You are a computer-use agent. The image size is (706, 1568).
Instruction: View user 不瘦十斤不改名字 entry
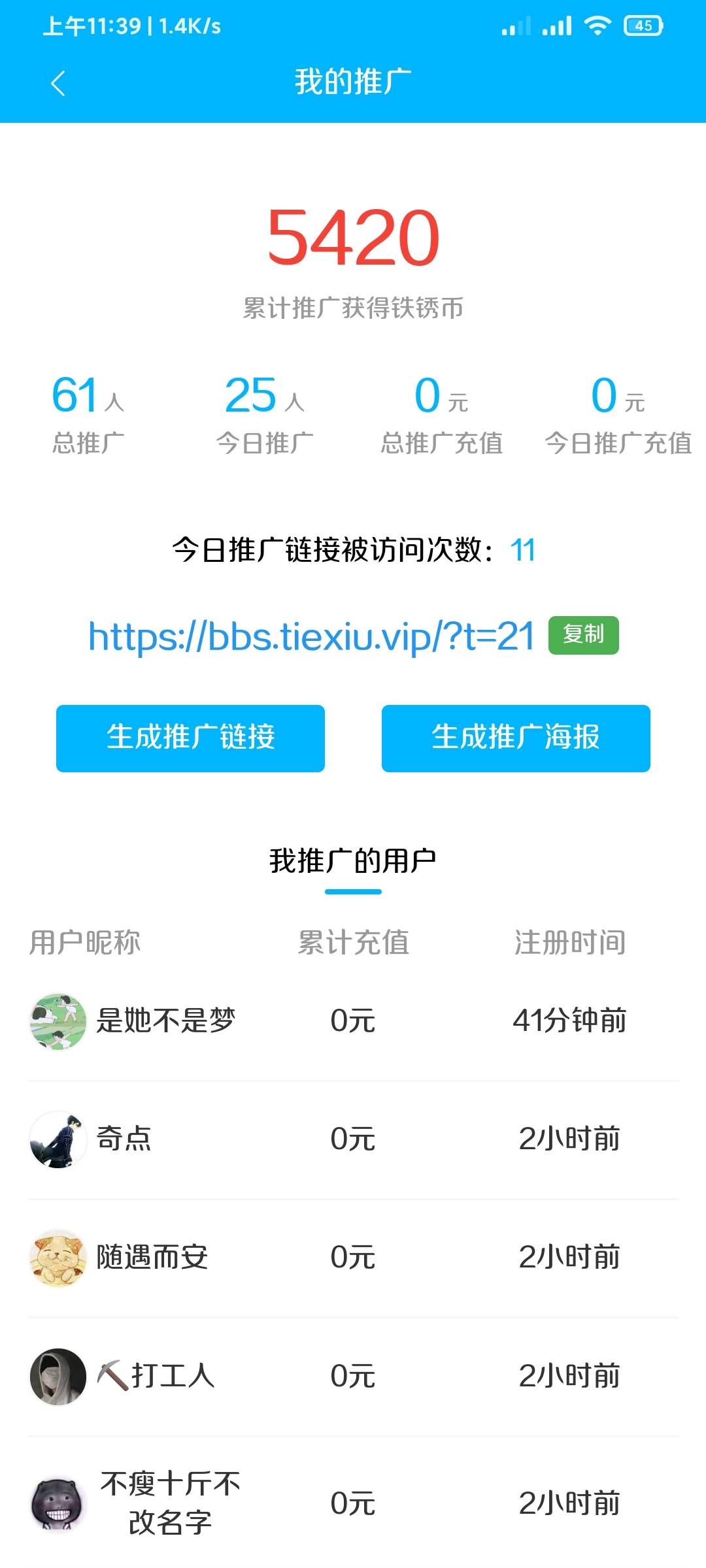pos(170,1503)
